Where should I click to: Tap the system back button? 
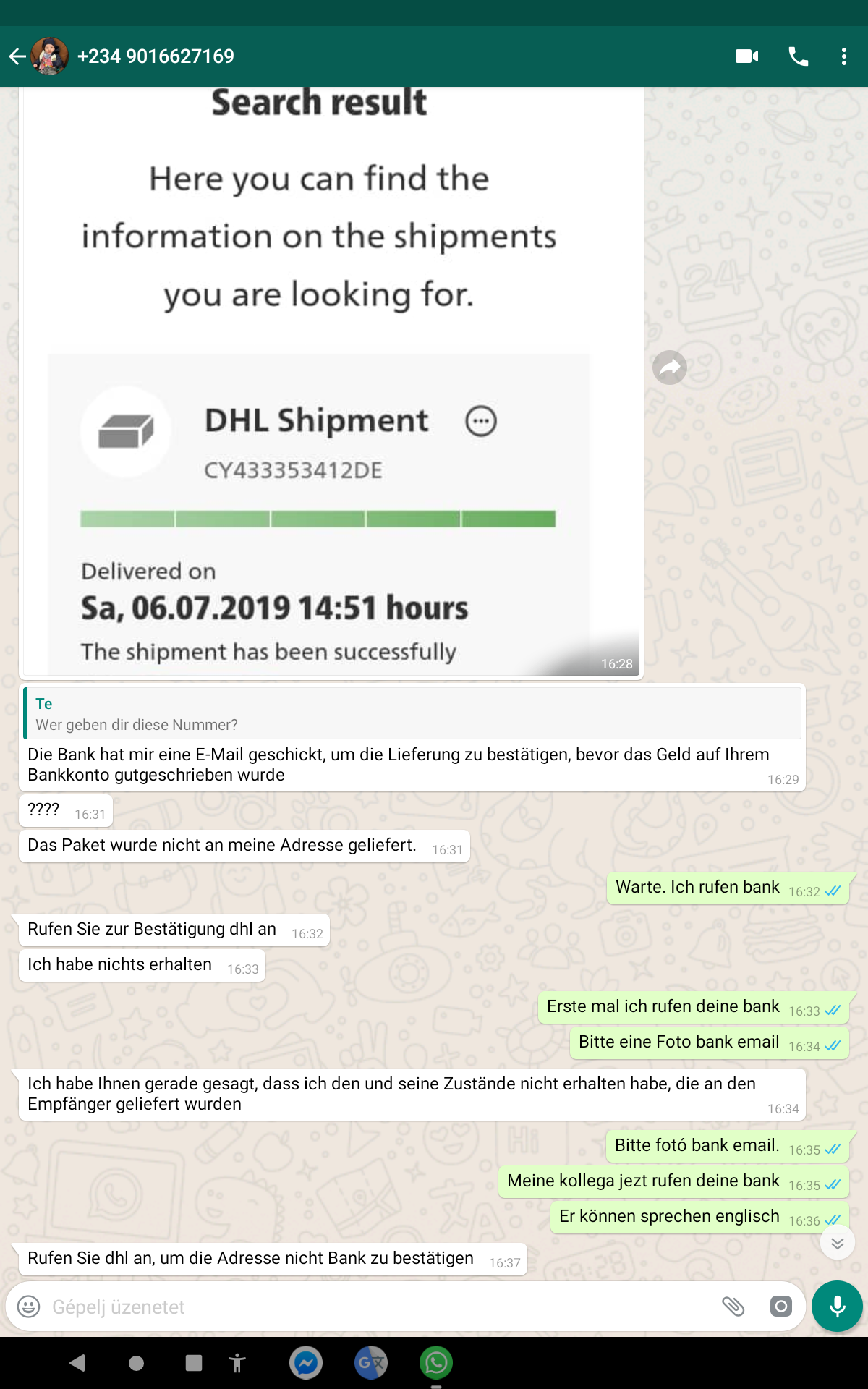pyautogui.click(x=77, y=1363)
